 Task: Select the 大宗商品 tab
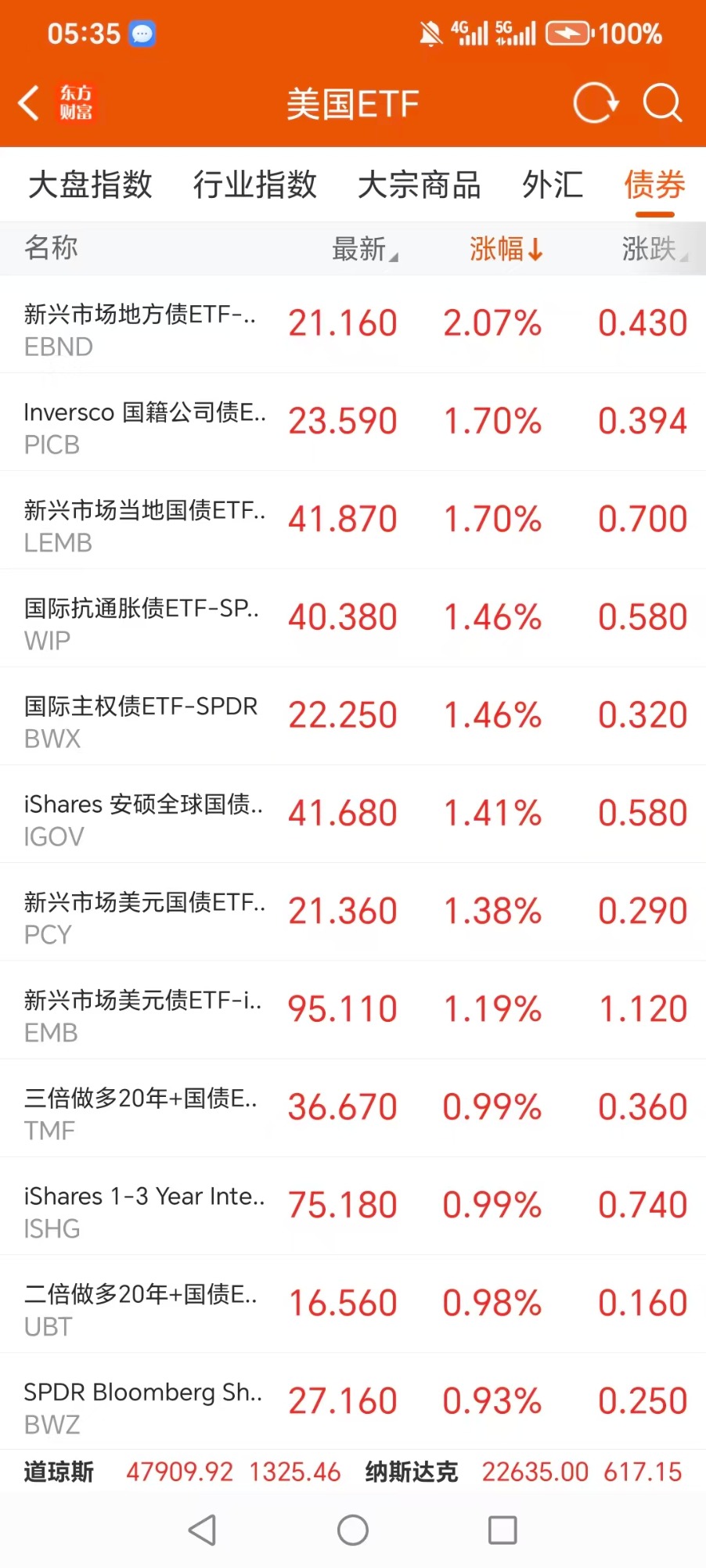tap(419, 185)
